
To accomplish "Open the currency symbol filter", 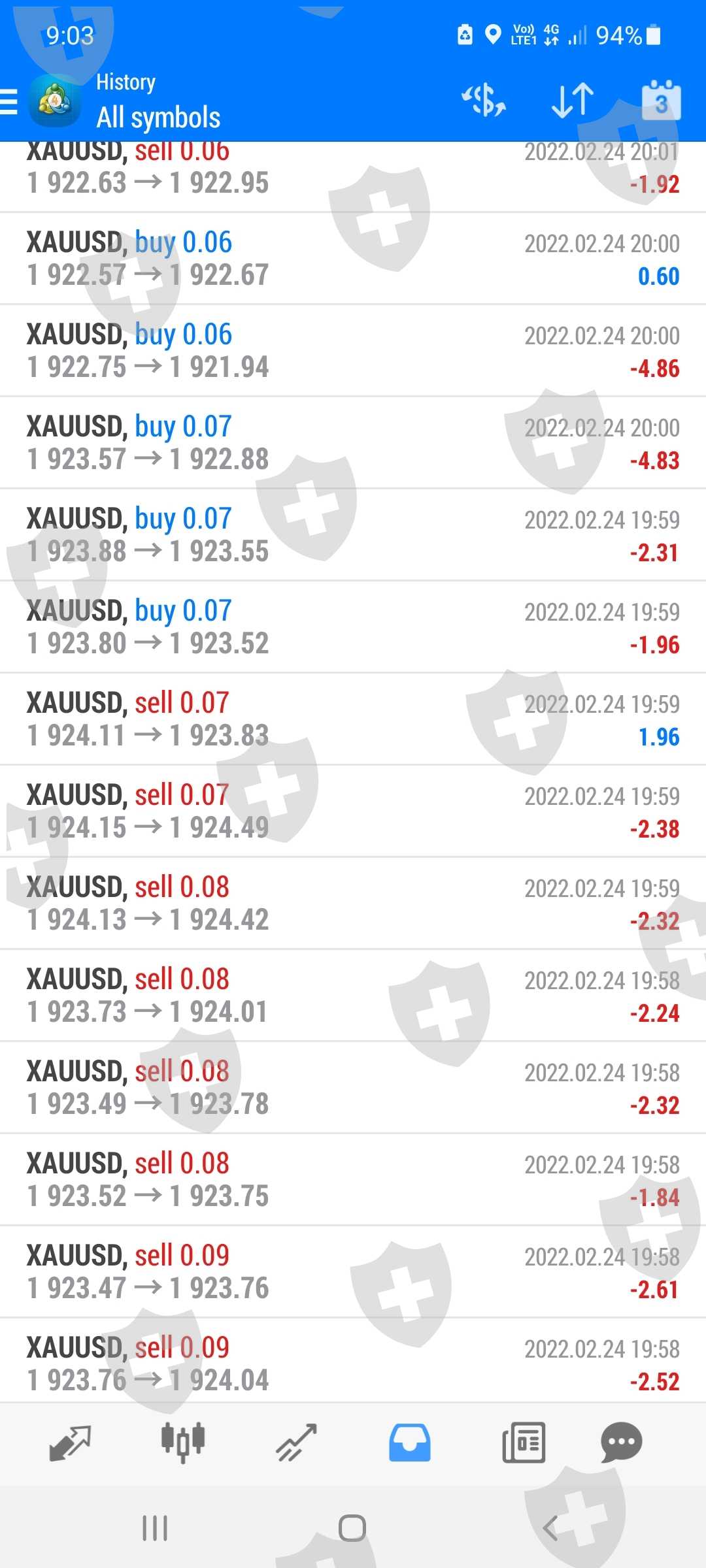I will tap(484, 101).
